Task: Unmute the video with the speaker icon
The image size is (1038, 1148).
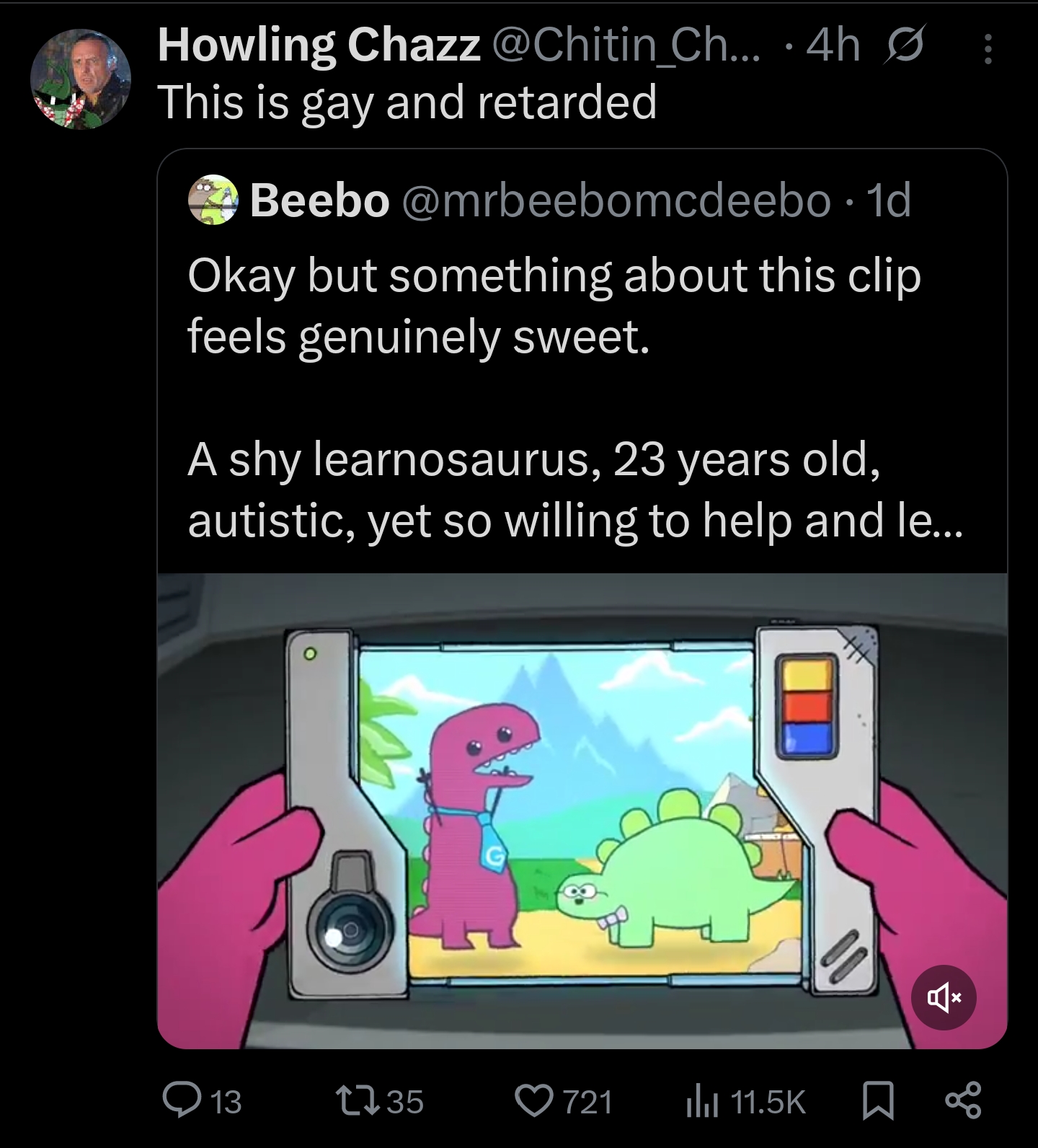Action: coord(944,997)
